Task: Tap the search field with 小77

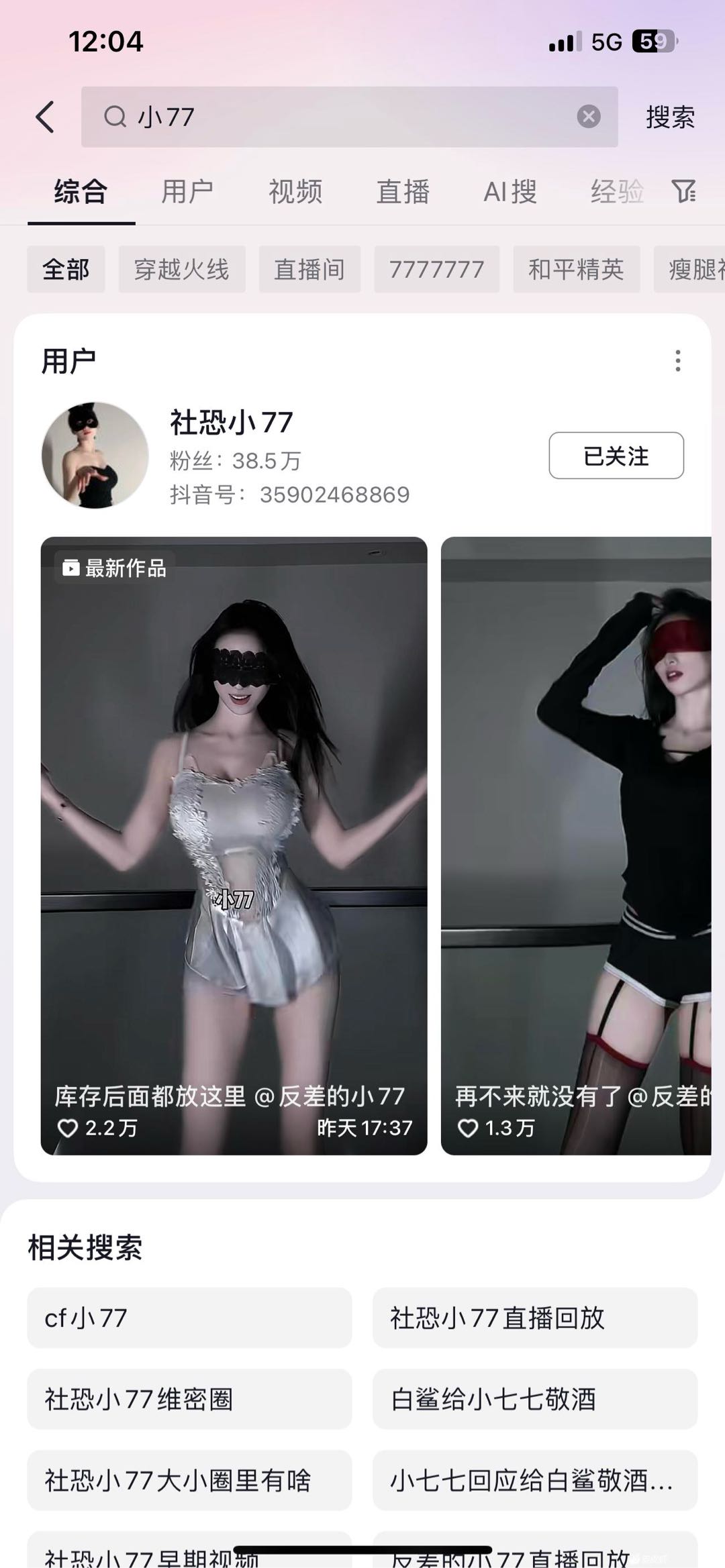Action: (x=336, y=117)
